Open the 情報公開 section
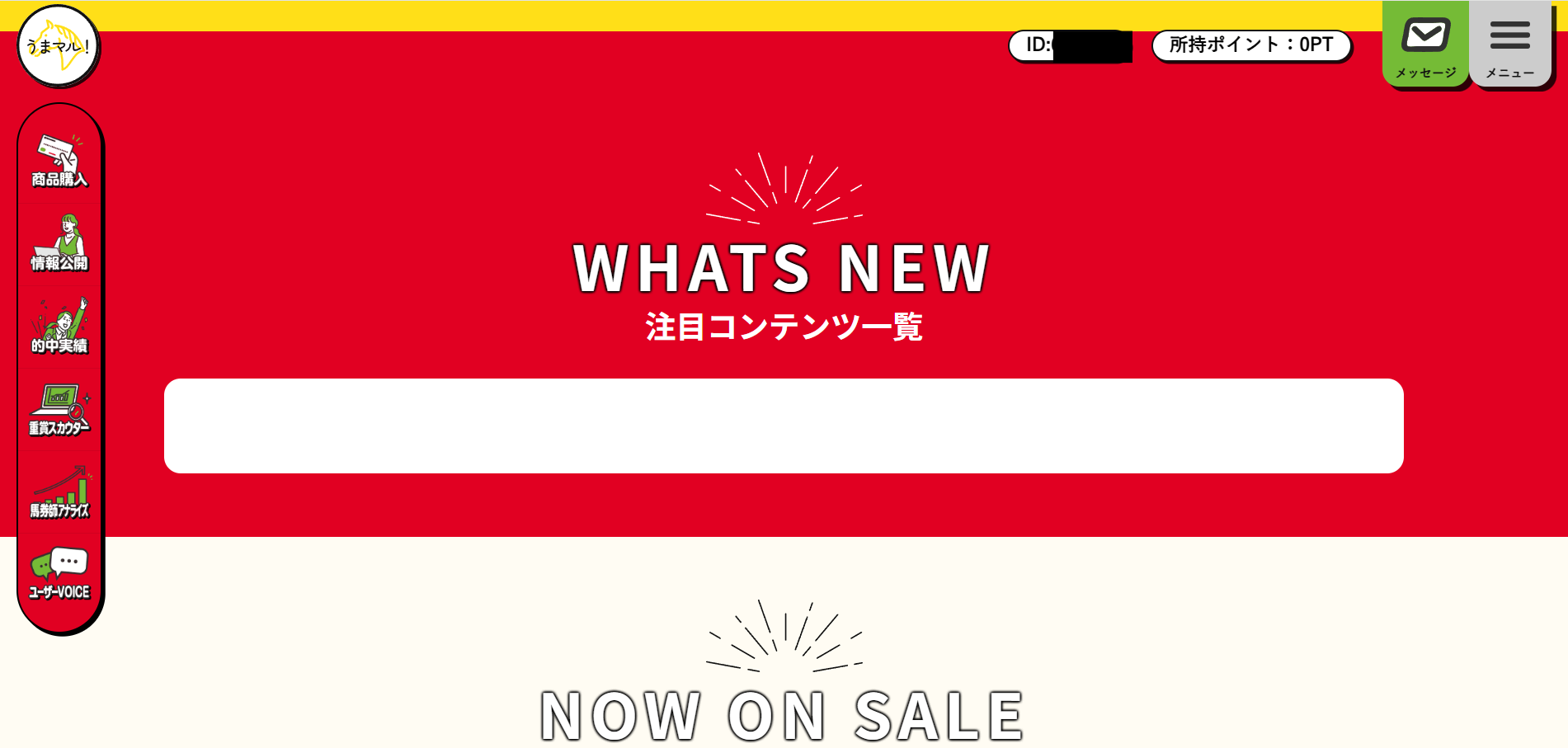This screenshot has height=748, width=1568. pyautogui.click(x=59, y=244)
